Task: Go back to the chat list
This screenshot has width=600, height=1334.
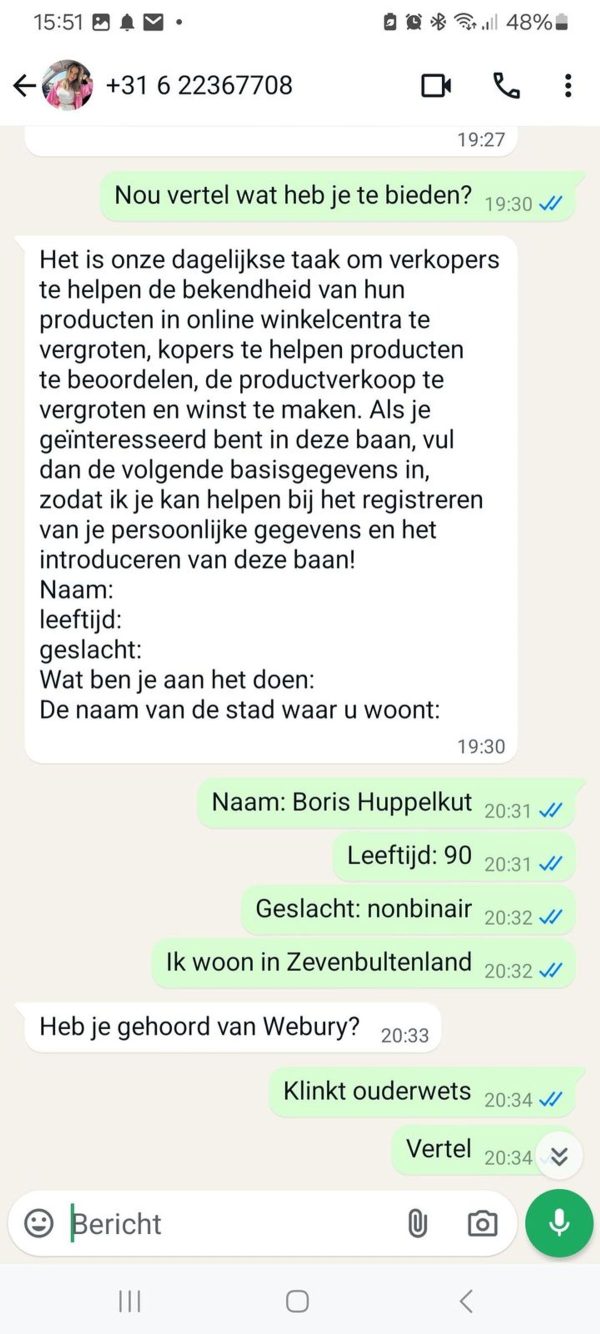Action: click(x=24, y=86)
